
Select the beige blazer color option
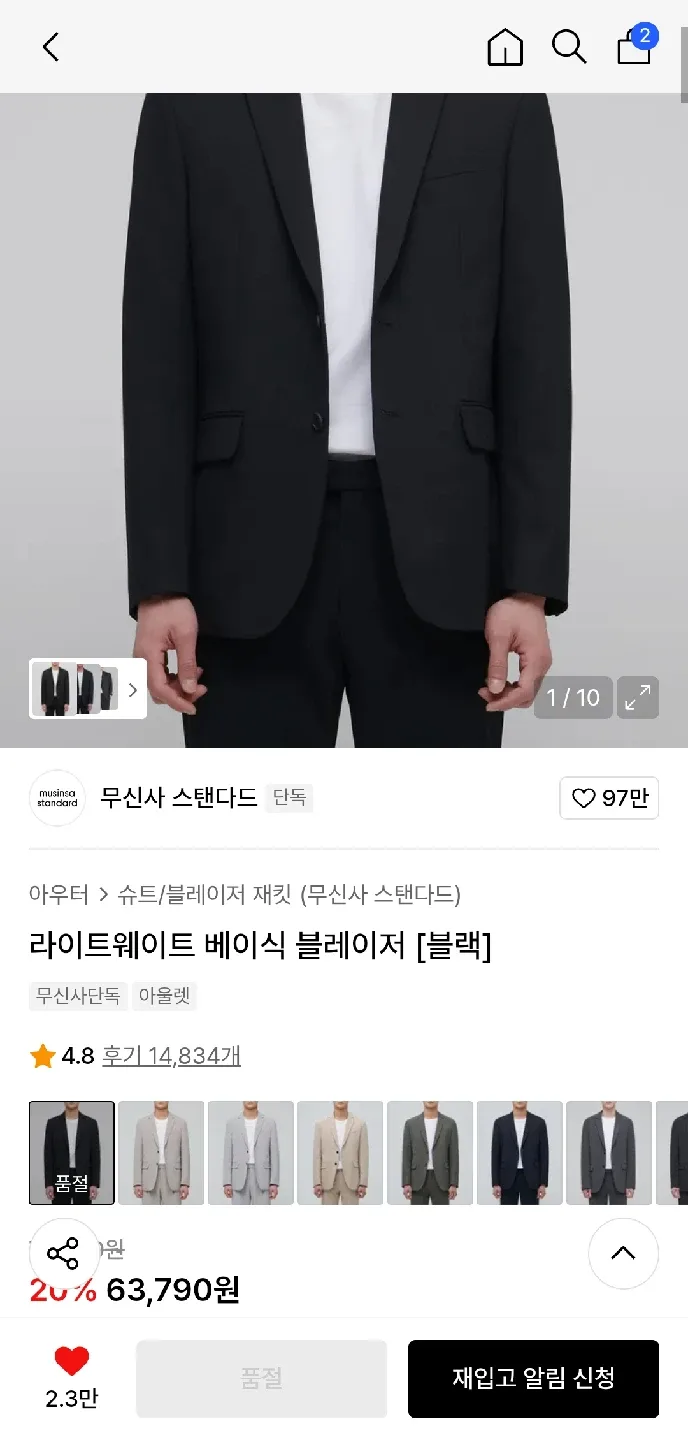[340, 1152]
